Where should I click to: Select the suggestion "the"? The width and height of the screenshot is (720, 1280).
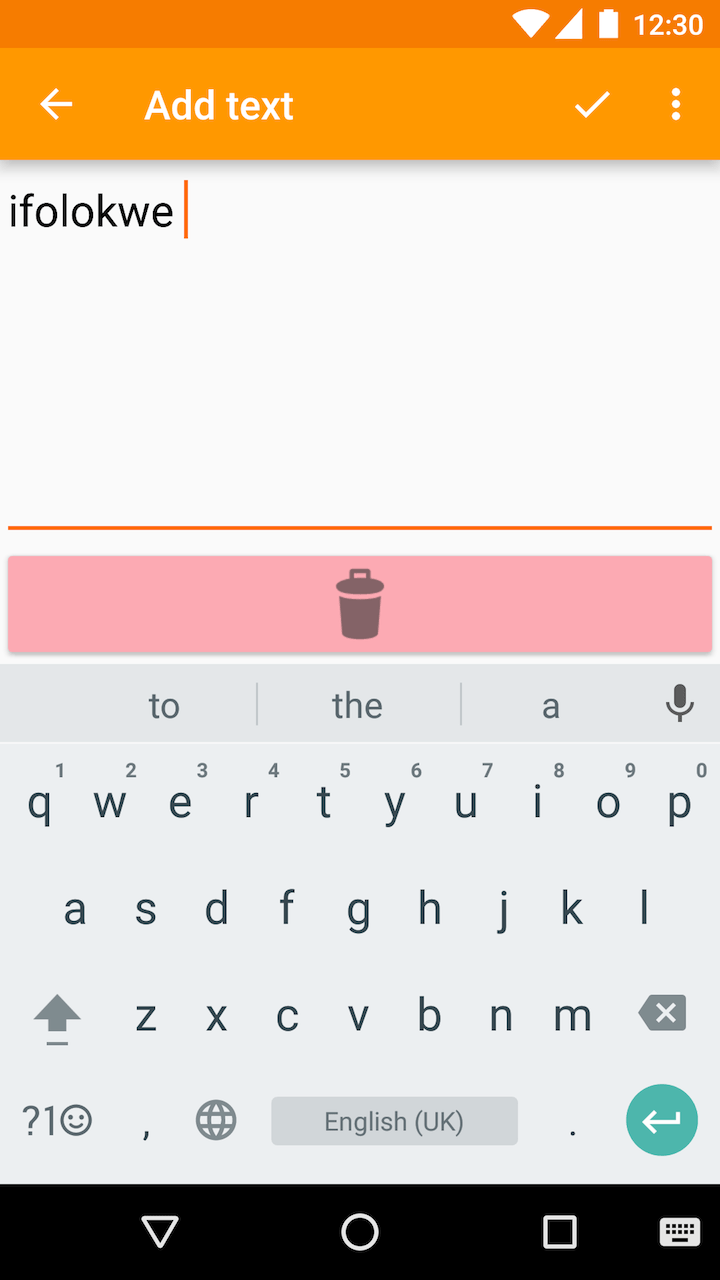357,706
